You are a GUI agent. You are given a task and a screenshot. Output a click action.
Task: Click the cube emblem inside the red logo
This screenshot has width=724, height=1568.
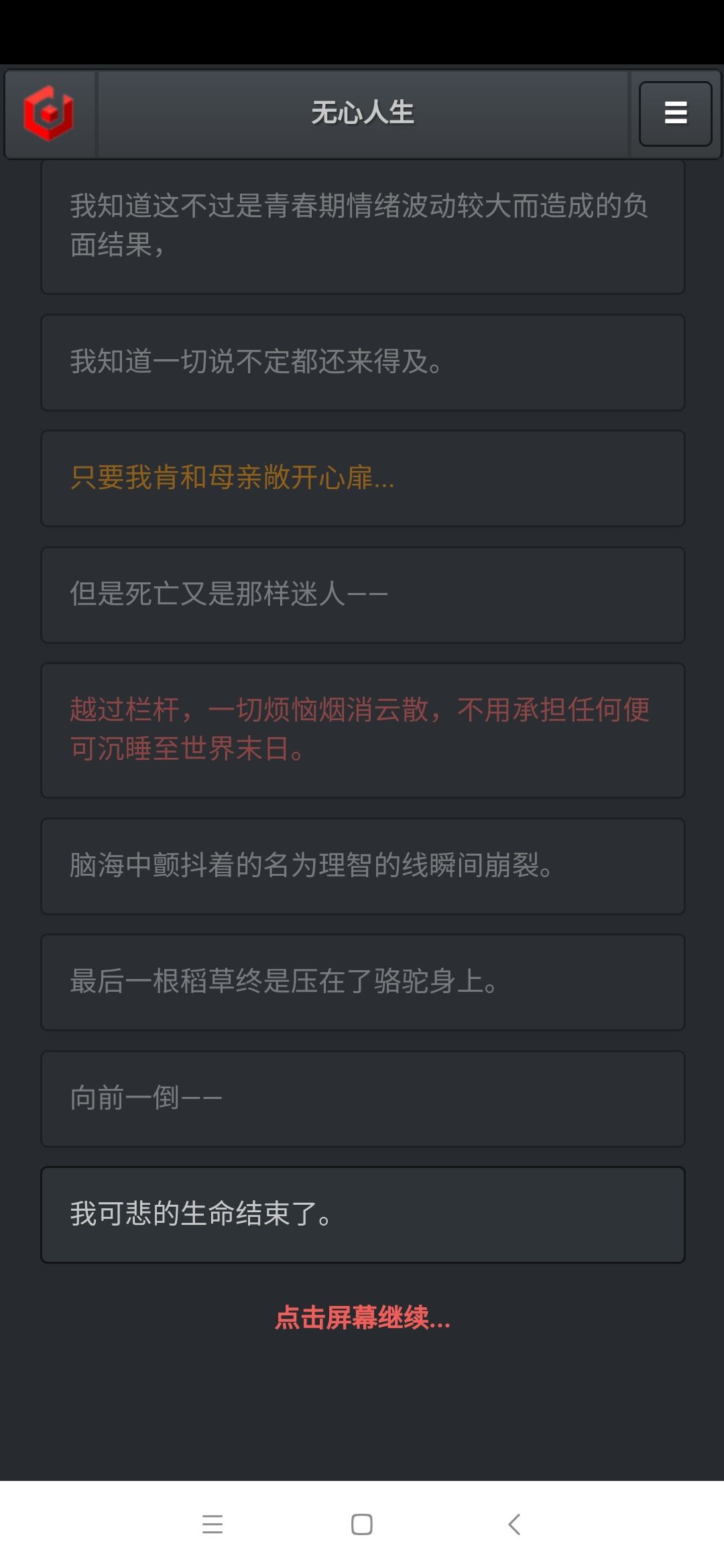tap(50, 113)
